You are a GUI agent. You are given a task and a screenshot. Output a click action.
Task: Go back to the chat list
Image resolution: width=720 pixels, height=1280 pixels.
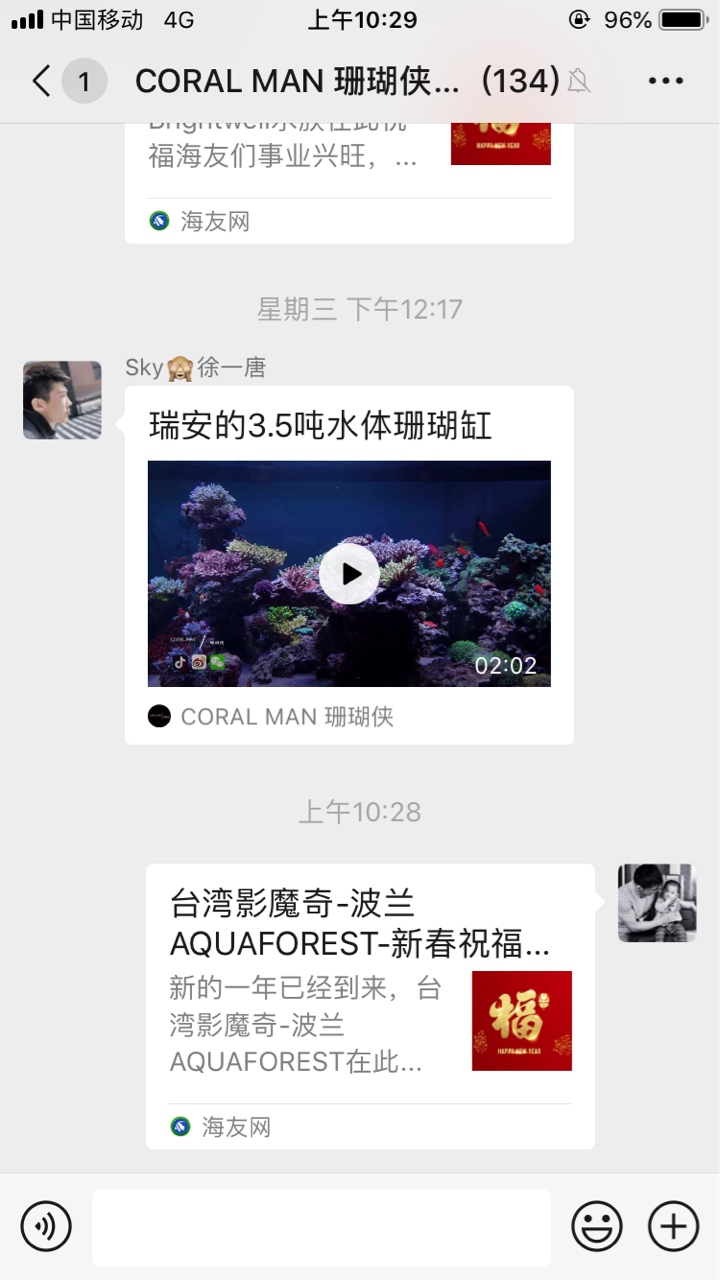click(x=42, y=81)
